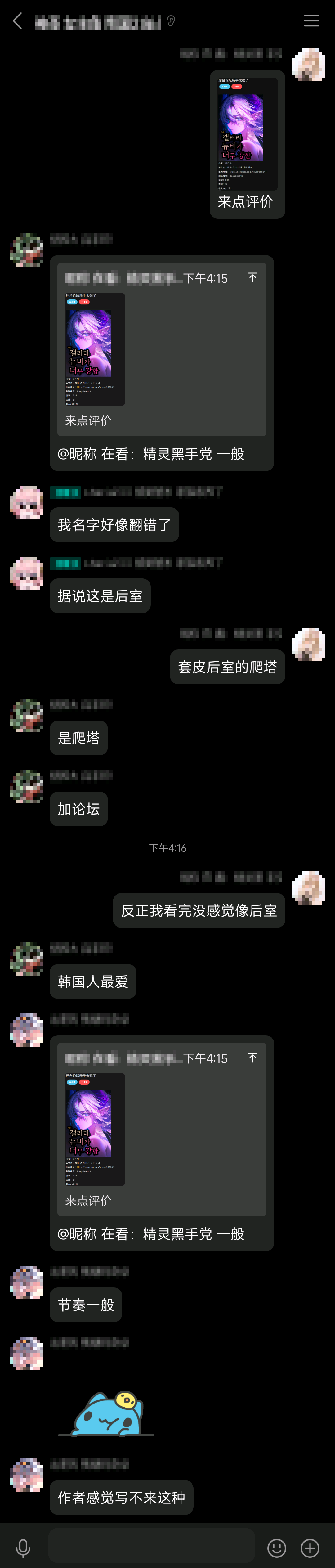View avatar of sender of 我名字好像翻错了

pos(27,502)
